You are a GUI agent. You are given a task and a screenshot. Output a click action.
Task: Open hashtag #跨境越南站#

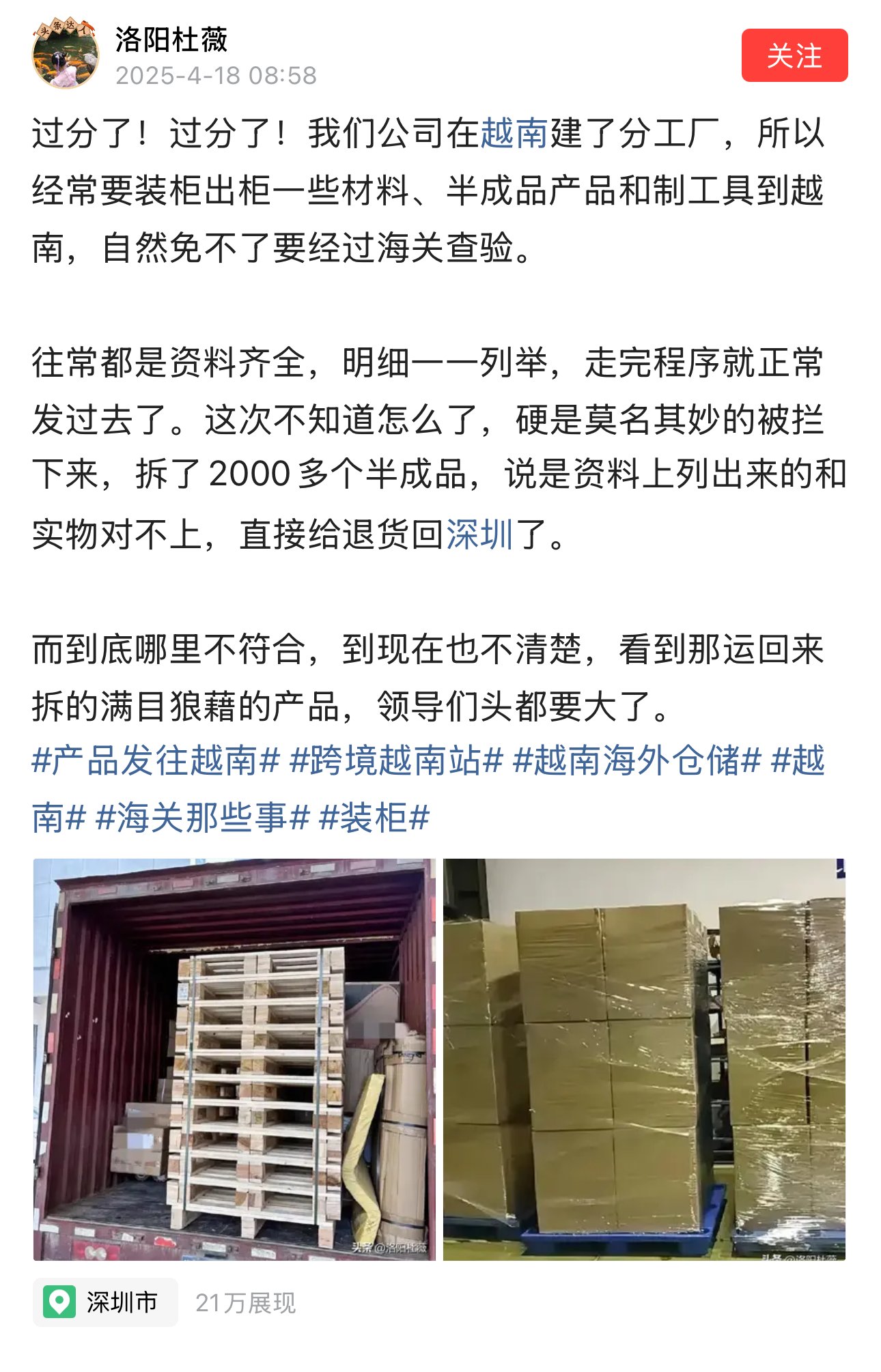[396, 760]
